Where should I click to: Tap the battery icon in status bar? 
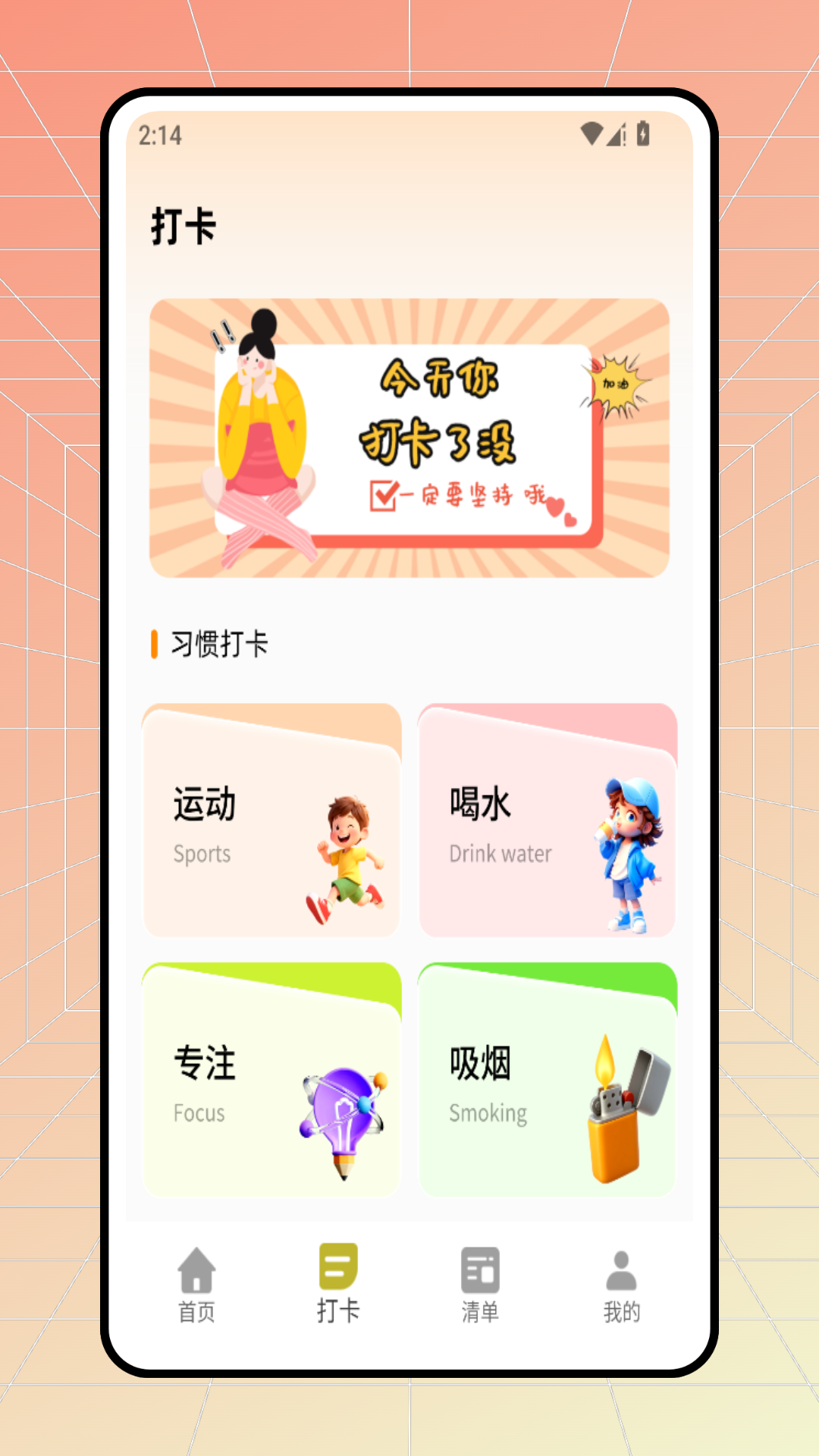tap(643, 131)
